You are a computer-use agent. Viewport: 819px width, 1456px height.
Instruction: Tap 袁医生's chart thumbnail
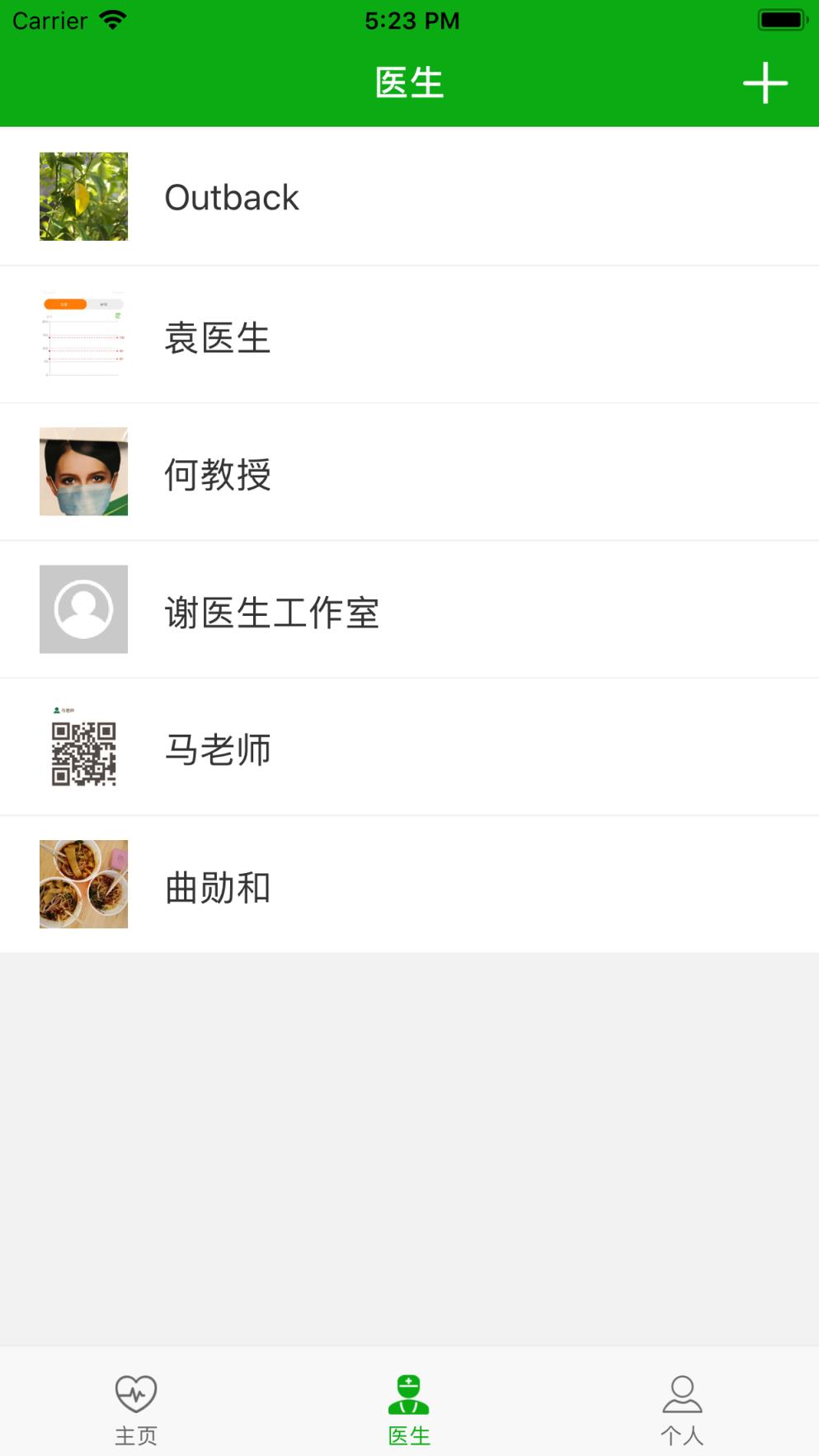pos(83,335)
